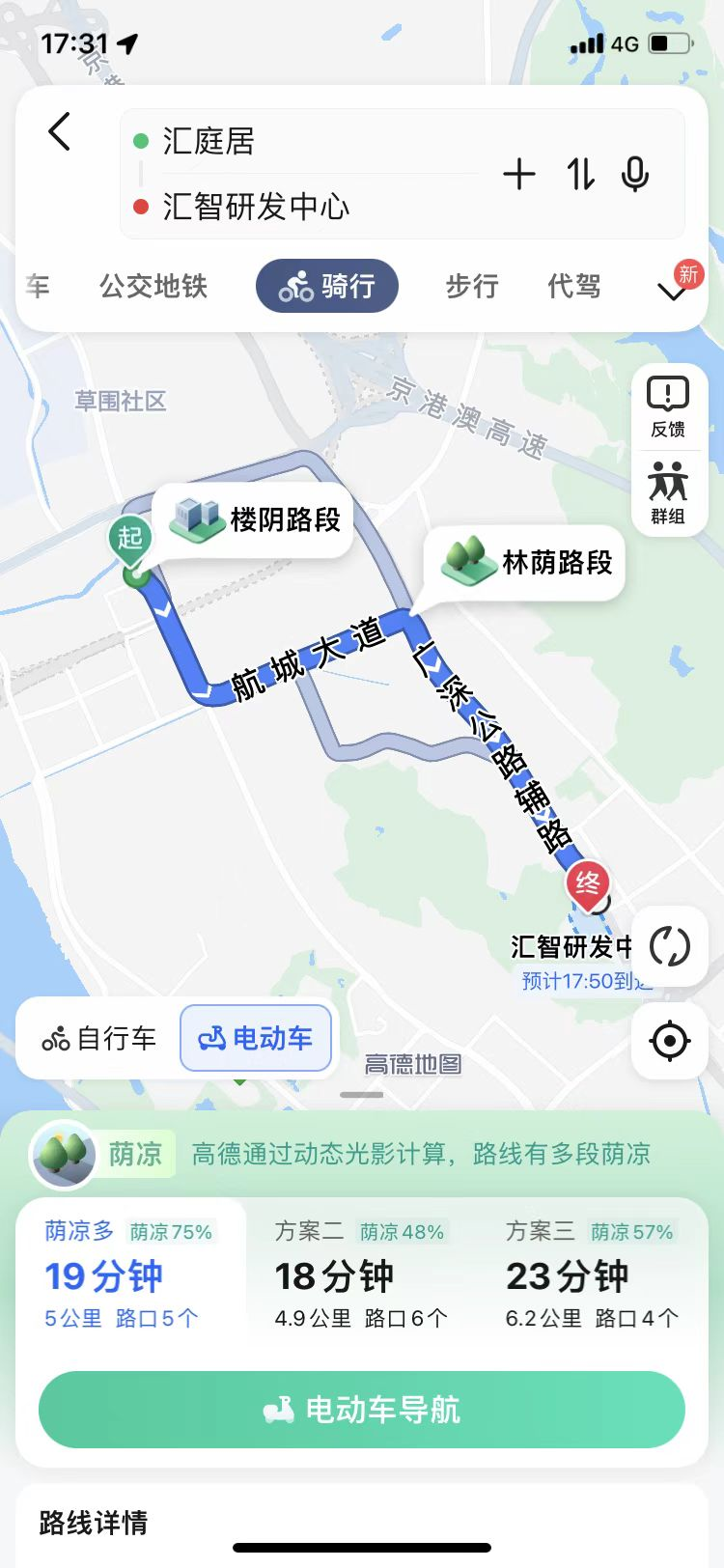This screenshot has height=1568, width=724.
Task: Select 方案二 18分钟 route
Action: (x=360, y=1274)
